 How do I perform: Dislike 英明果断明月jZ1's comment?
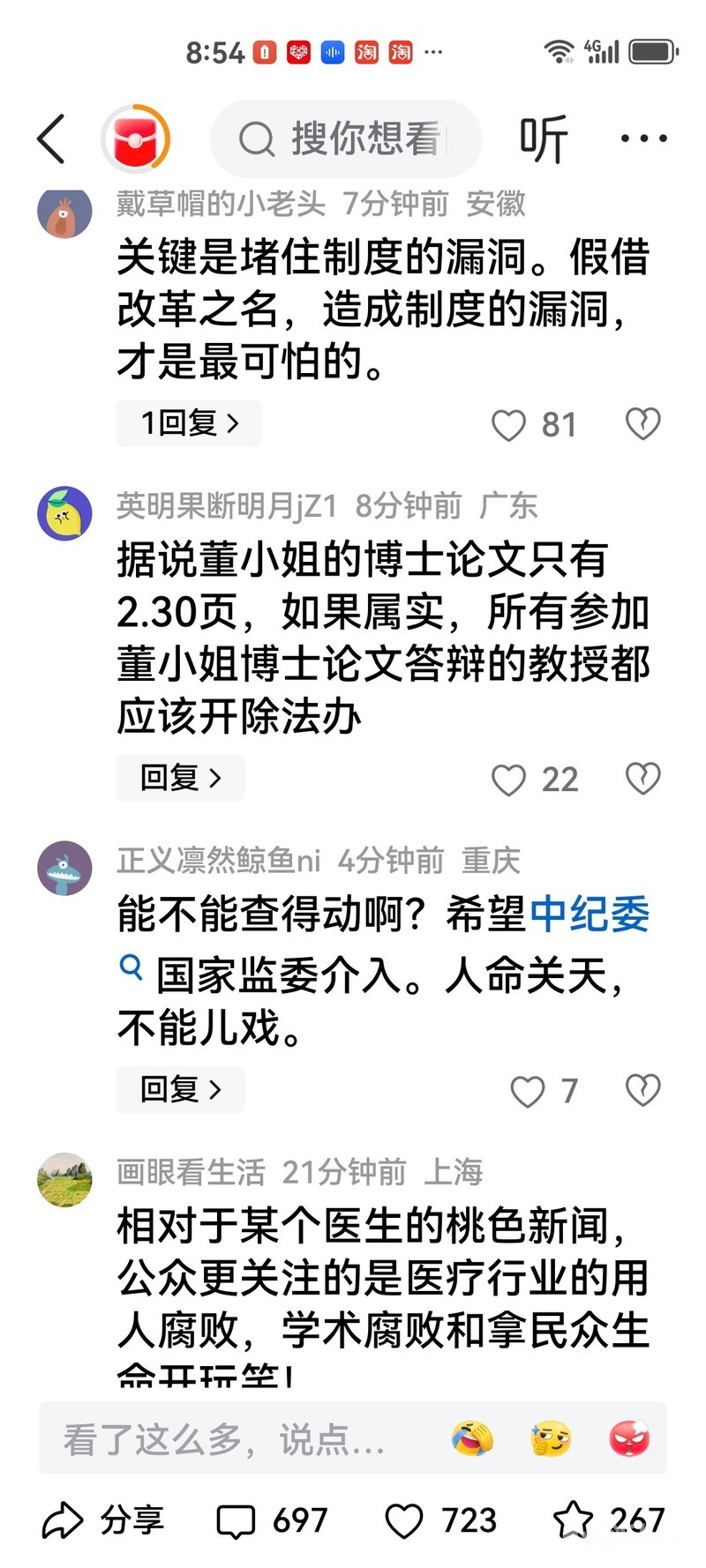pyautogui.click(x=642, y=779)
